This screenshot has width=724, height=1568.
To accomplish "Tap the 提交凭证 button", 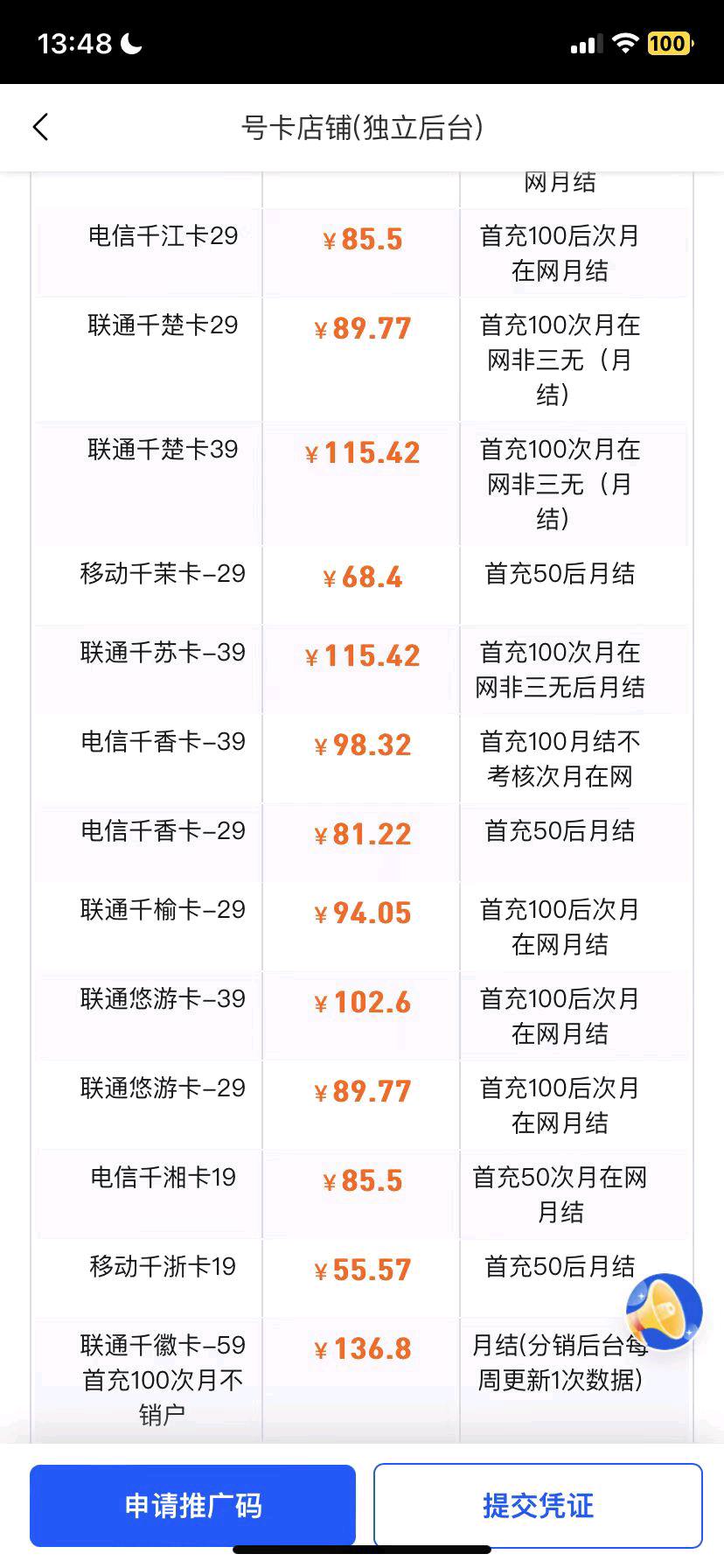I will click(x=538, y=1505).
